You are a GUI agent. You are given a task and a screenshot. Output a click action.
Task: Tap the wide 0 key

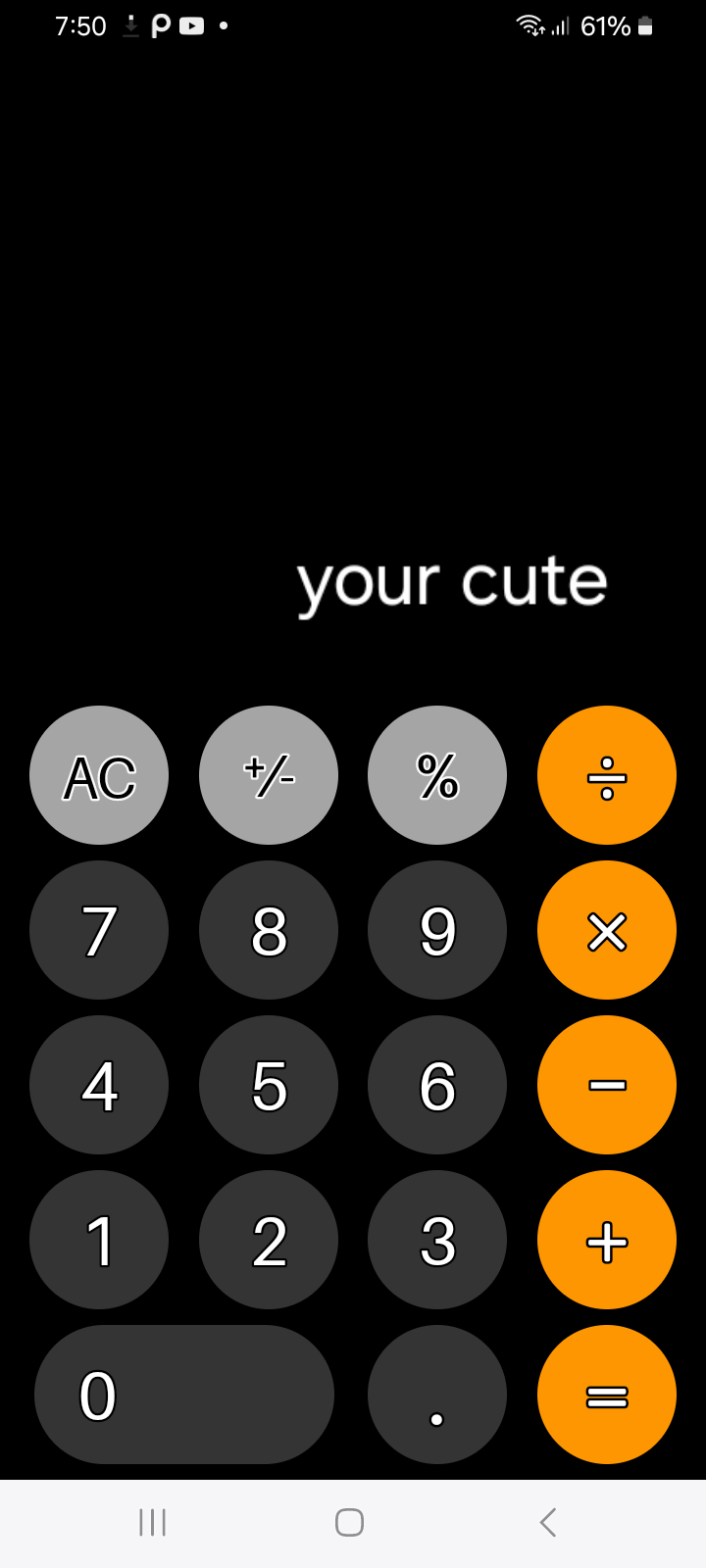tap(184, 1395)
